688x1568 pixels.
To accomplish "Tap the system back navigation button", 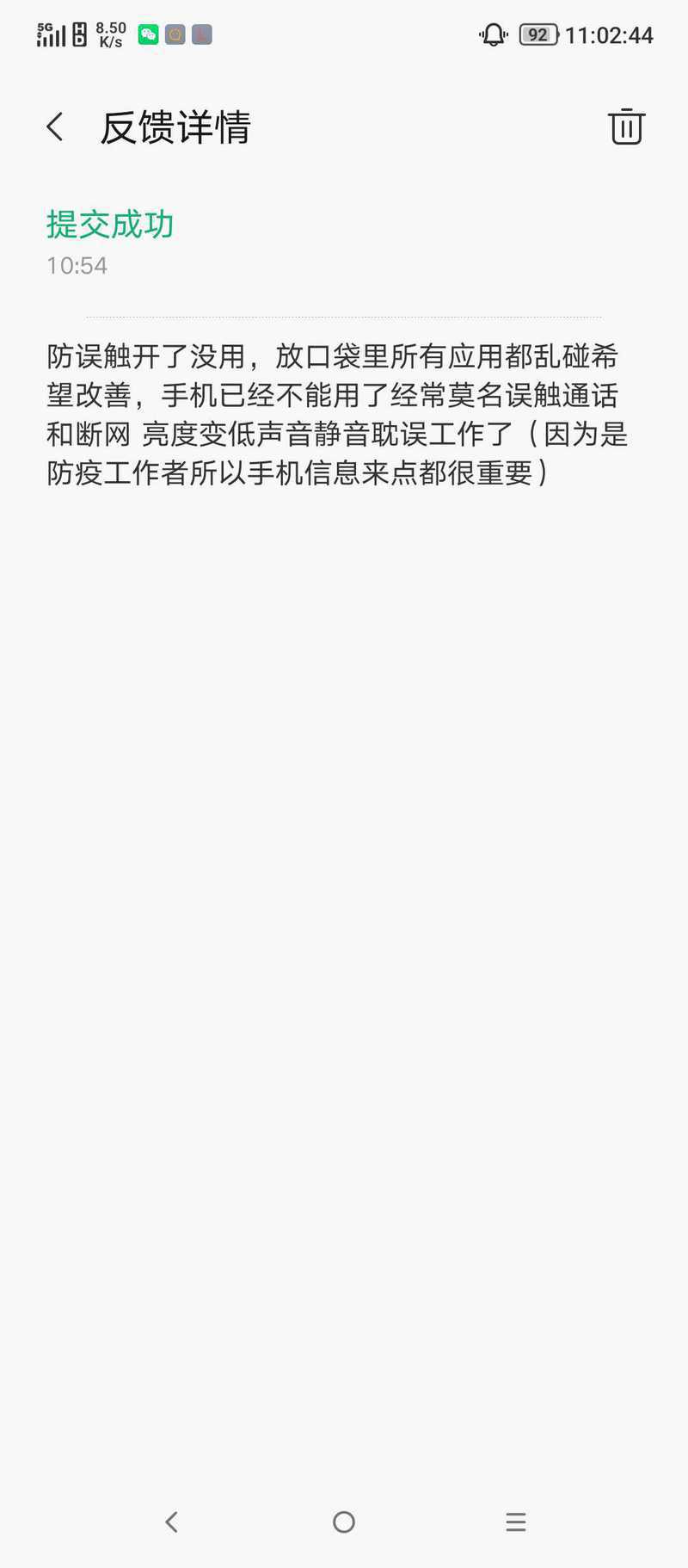I will [171, 1522].
